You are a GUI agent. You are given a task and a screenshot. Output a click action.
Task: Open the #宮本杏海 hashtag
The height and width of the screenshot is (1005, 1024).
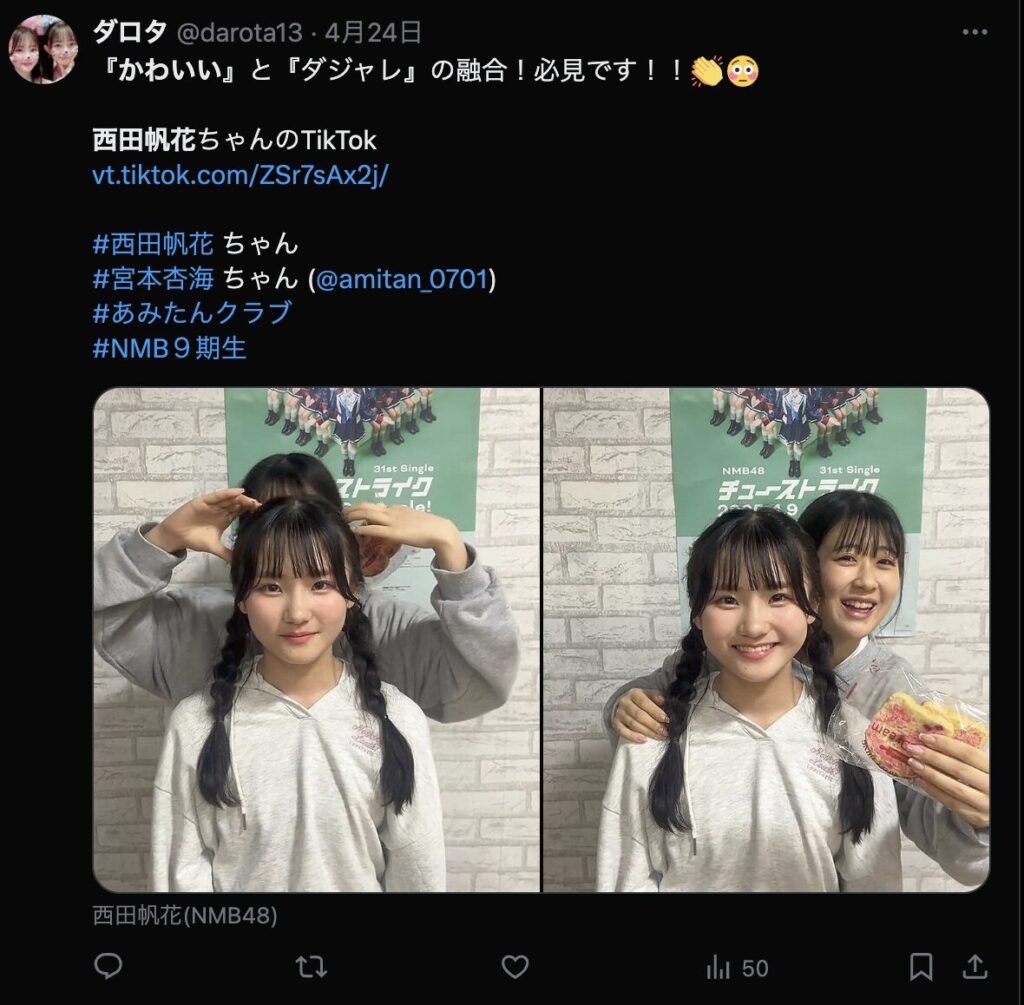click(x=153, y=278)
